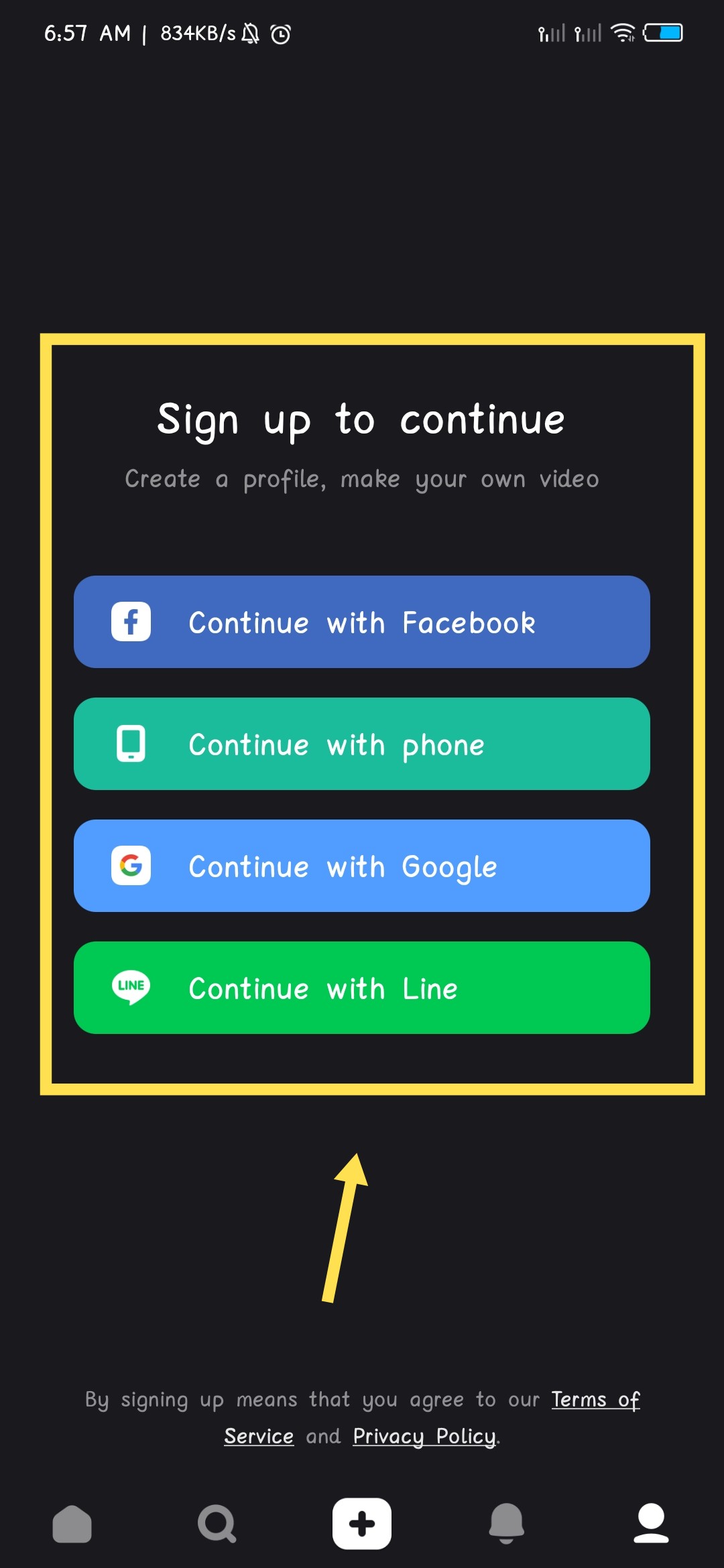Choose Continue with Line
This screenshot has width=724, height=1568.
pos(362,988)
